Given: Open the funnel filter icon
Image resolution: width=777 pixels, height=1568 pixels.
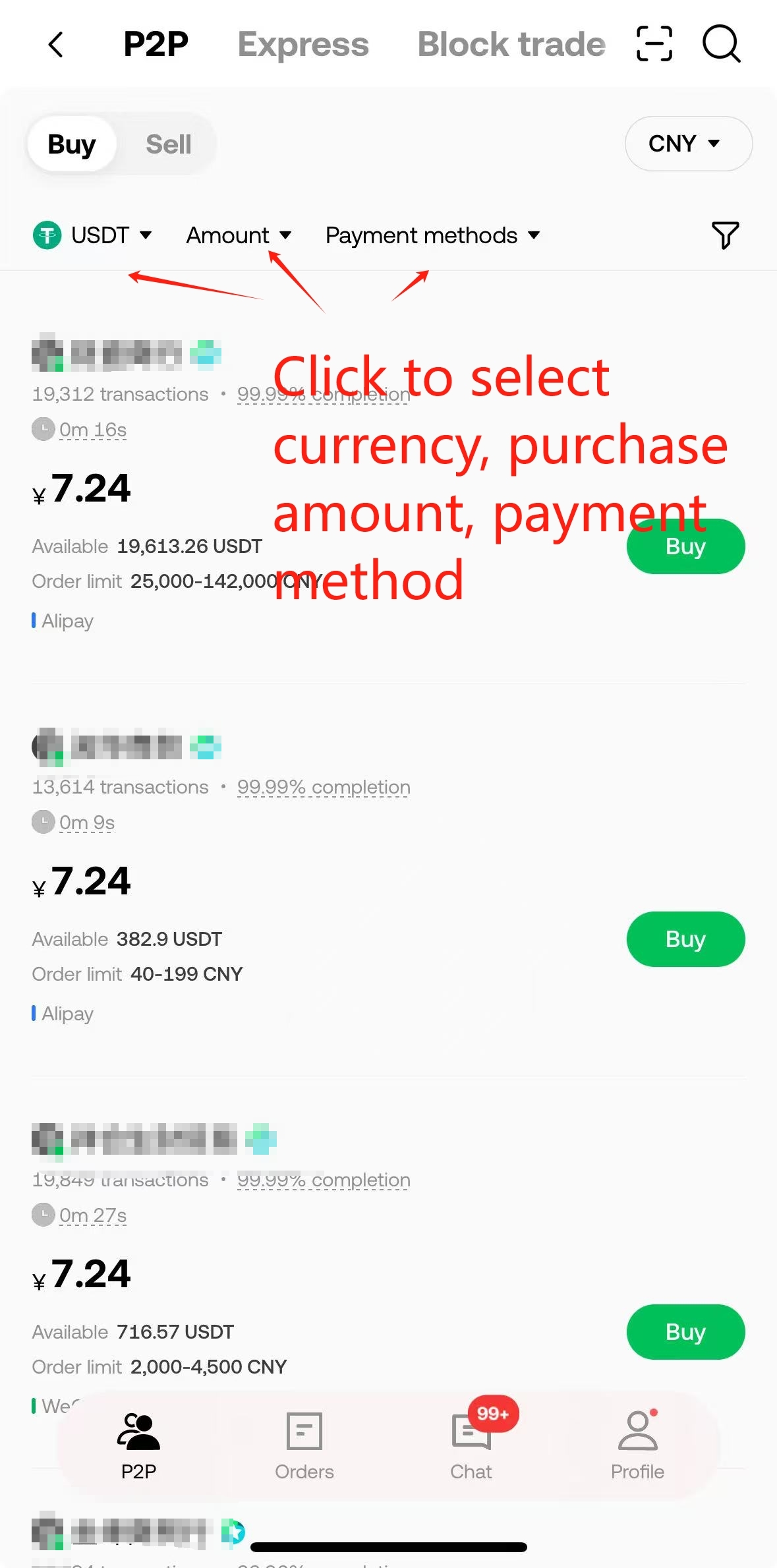Looking at the screenshot, I should point(725,235).
